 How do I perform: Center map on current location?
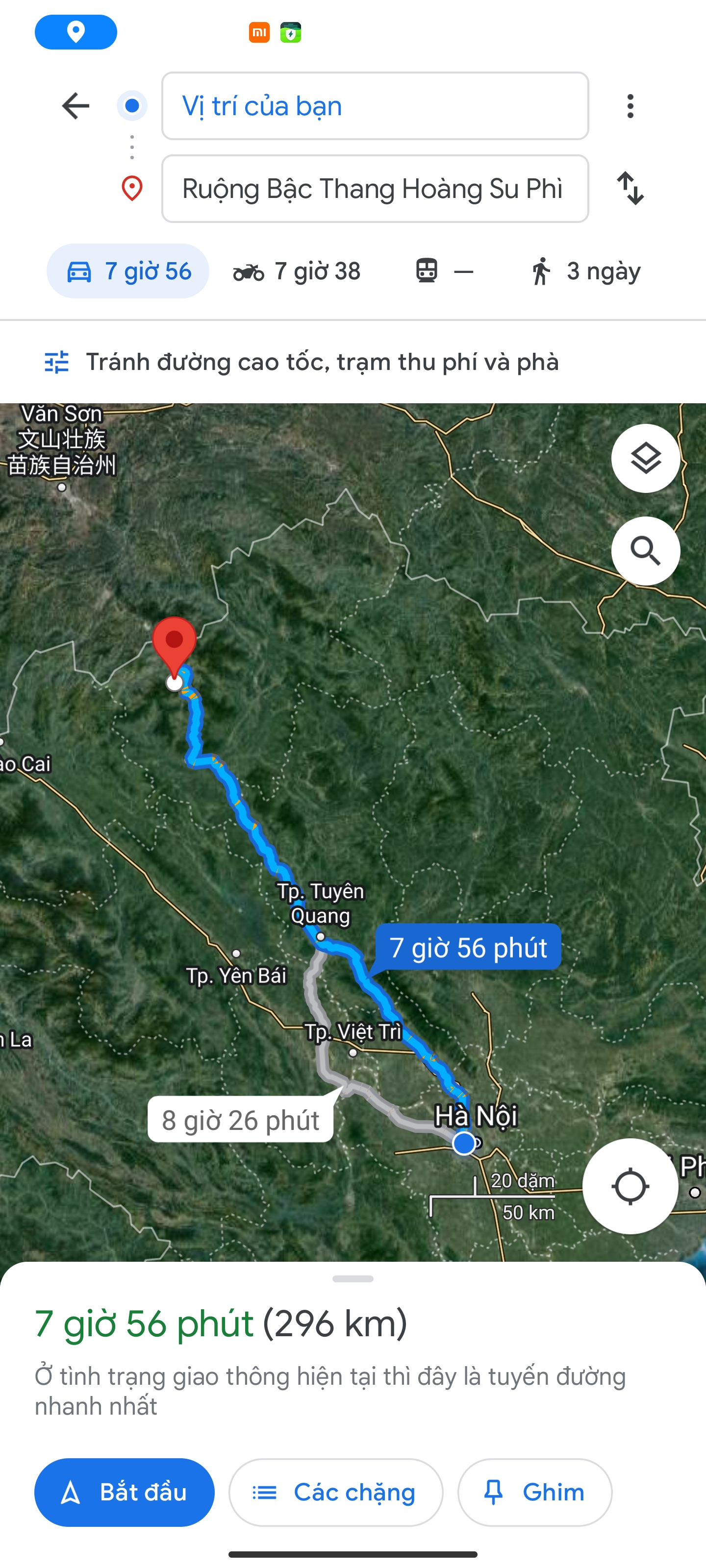(x=630, y=1186)
